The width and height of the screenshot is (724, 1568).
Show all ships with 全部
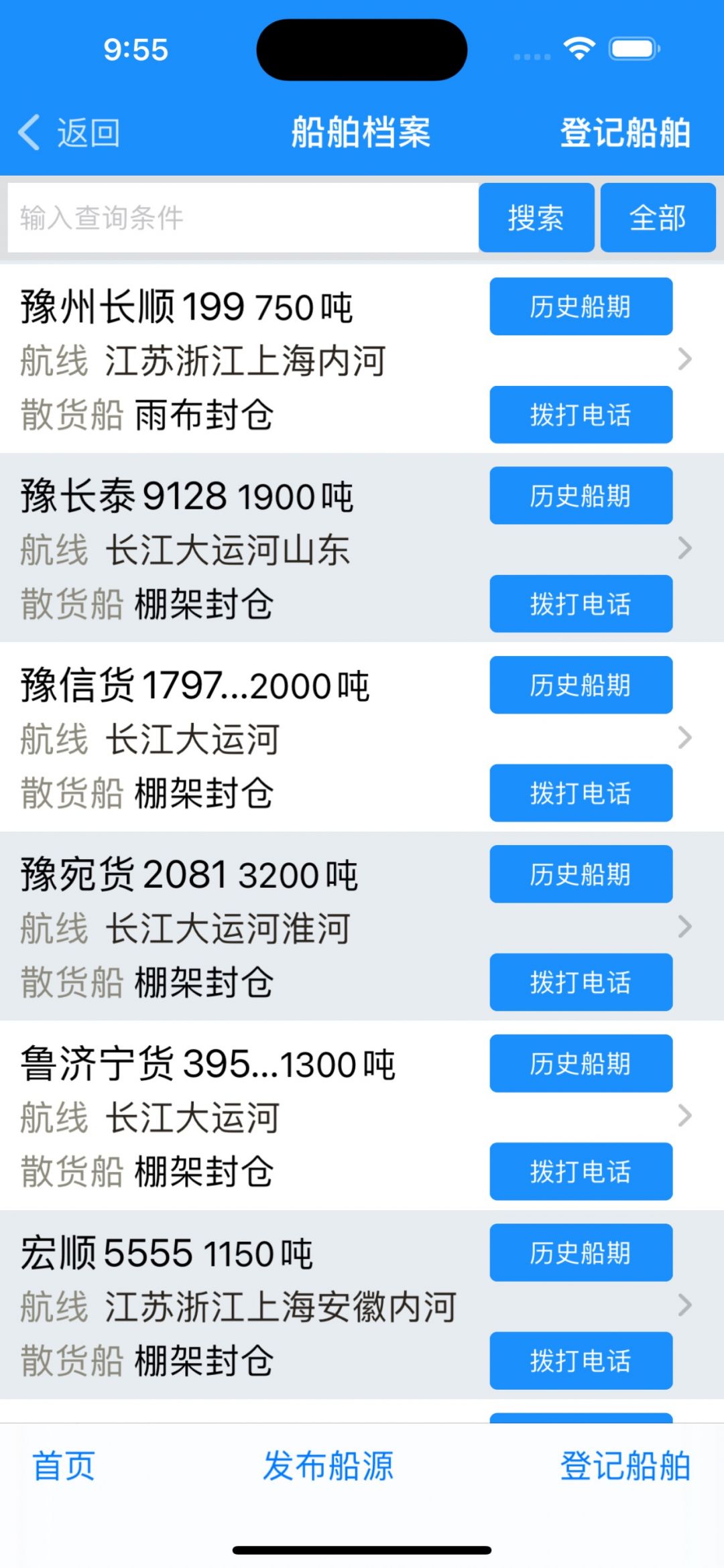point(658,218)
